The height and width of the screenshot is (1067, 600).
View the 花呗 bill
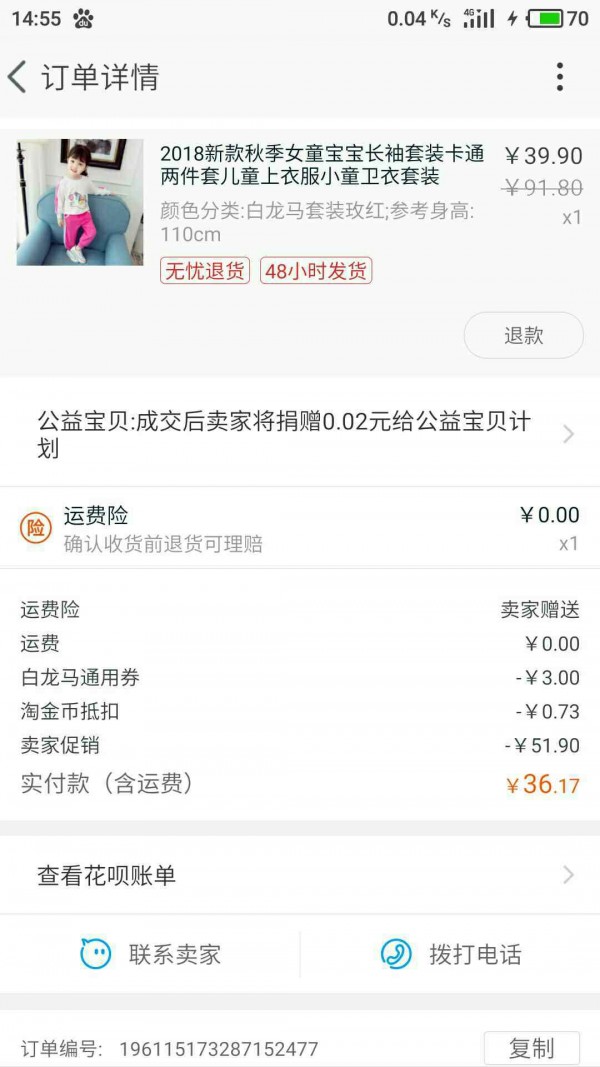[300, 875]
